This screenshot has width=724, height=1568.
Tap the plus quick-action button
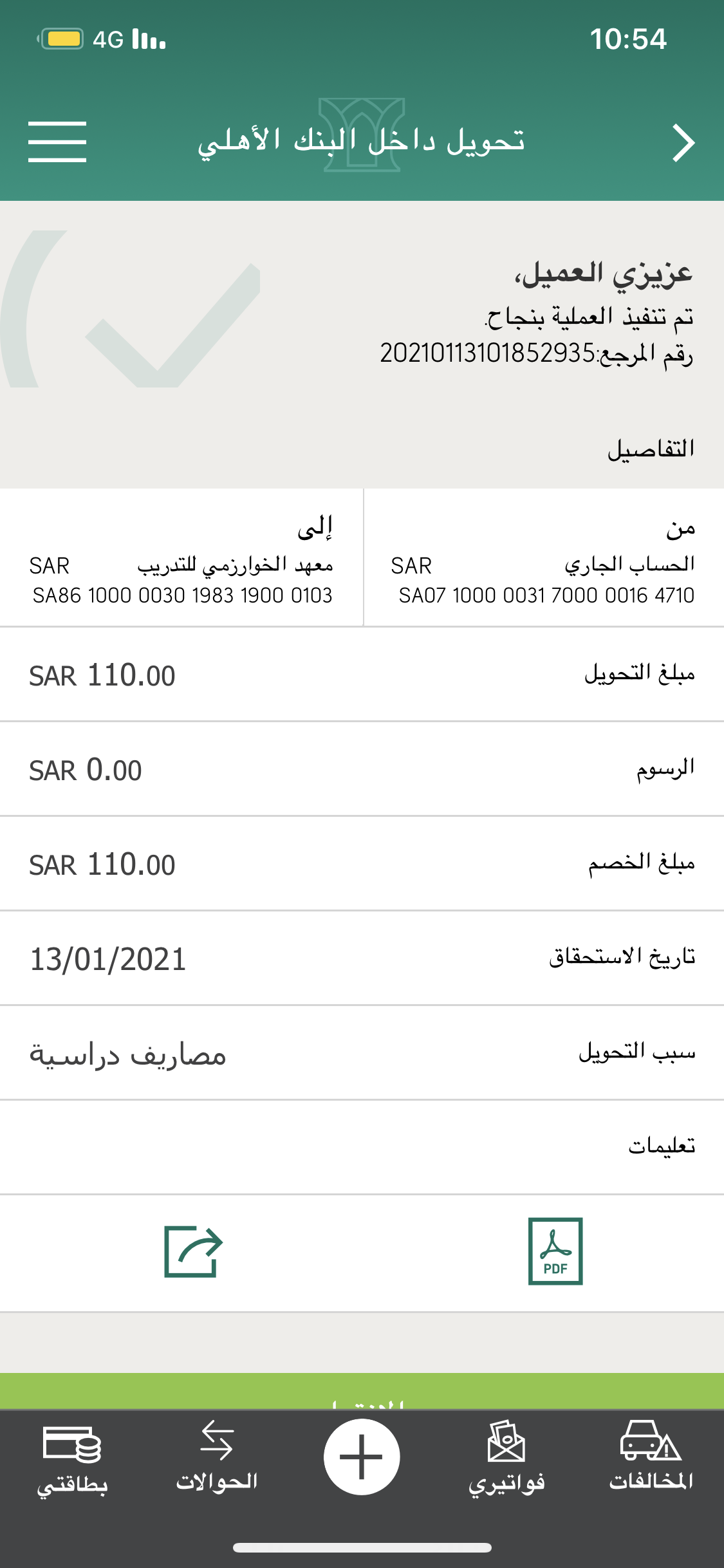362,1457
